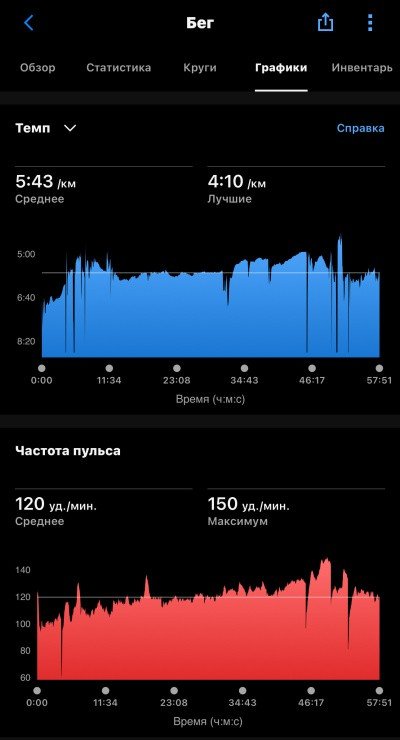Image resolution: width=400 pixels, height=740 pixels.
Task: Select the Графики tab
Action: click(281, 67)
